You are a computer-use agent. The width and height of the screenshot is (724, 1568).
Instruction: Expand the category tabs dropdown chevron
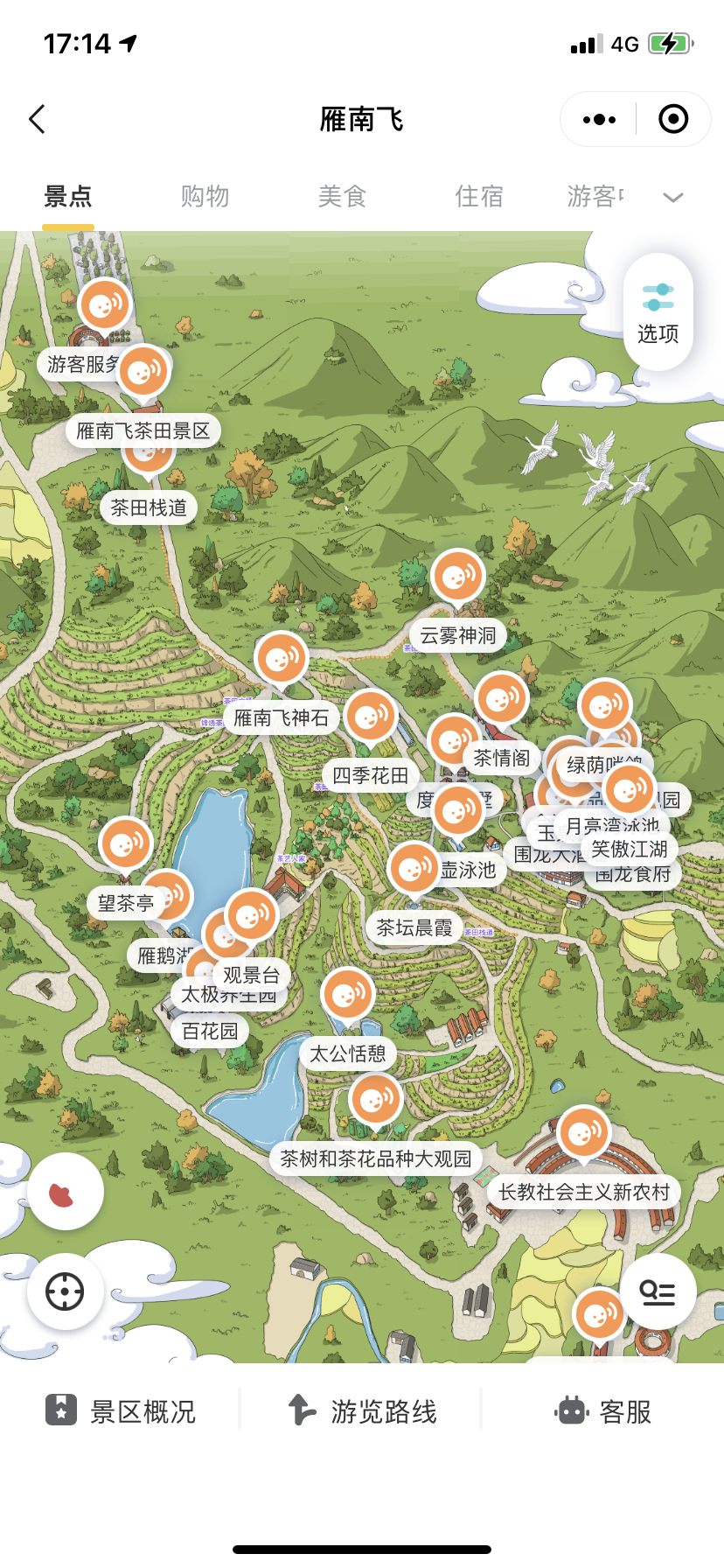[672, 198]
